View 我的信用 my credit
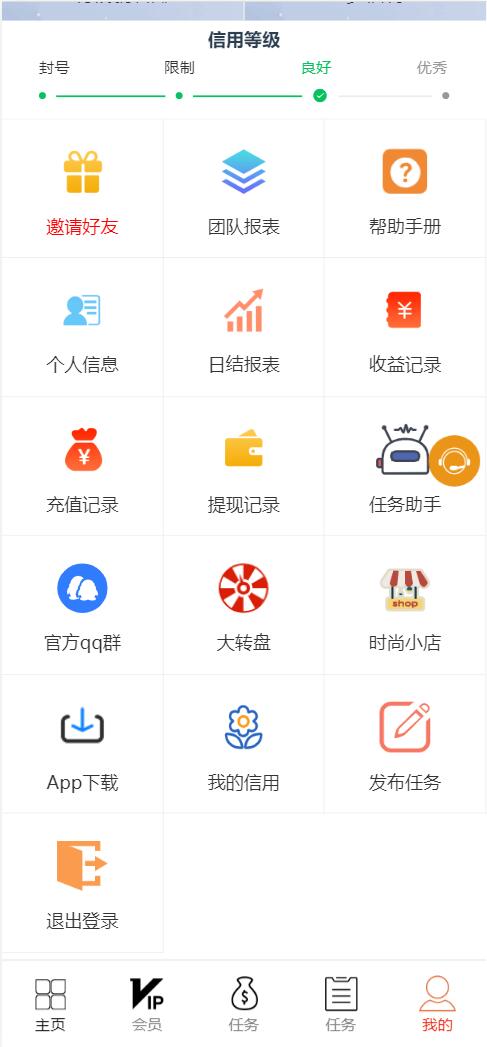The image size is (487, 1047). [244, 745]
